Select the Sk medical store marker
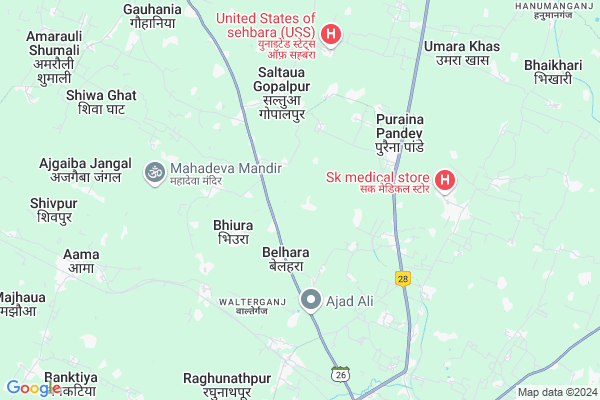The width and height of the screenshot is (600, 400). pos(445,182)
